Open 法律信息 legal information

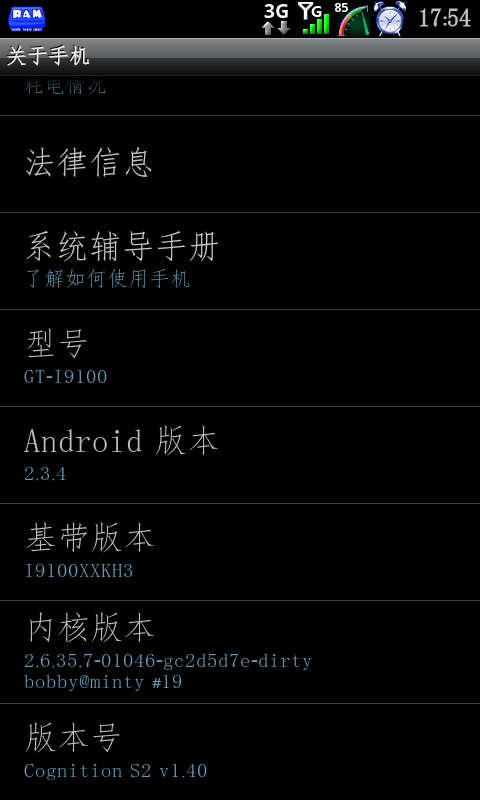click(x=240, y=164)
